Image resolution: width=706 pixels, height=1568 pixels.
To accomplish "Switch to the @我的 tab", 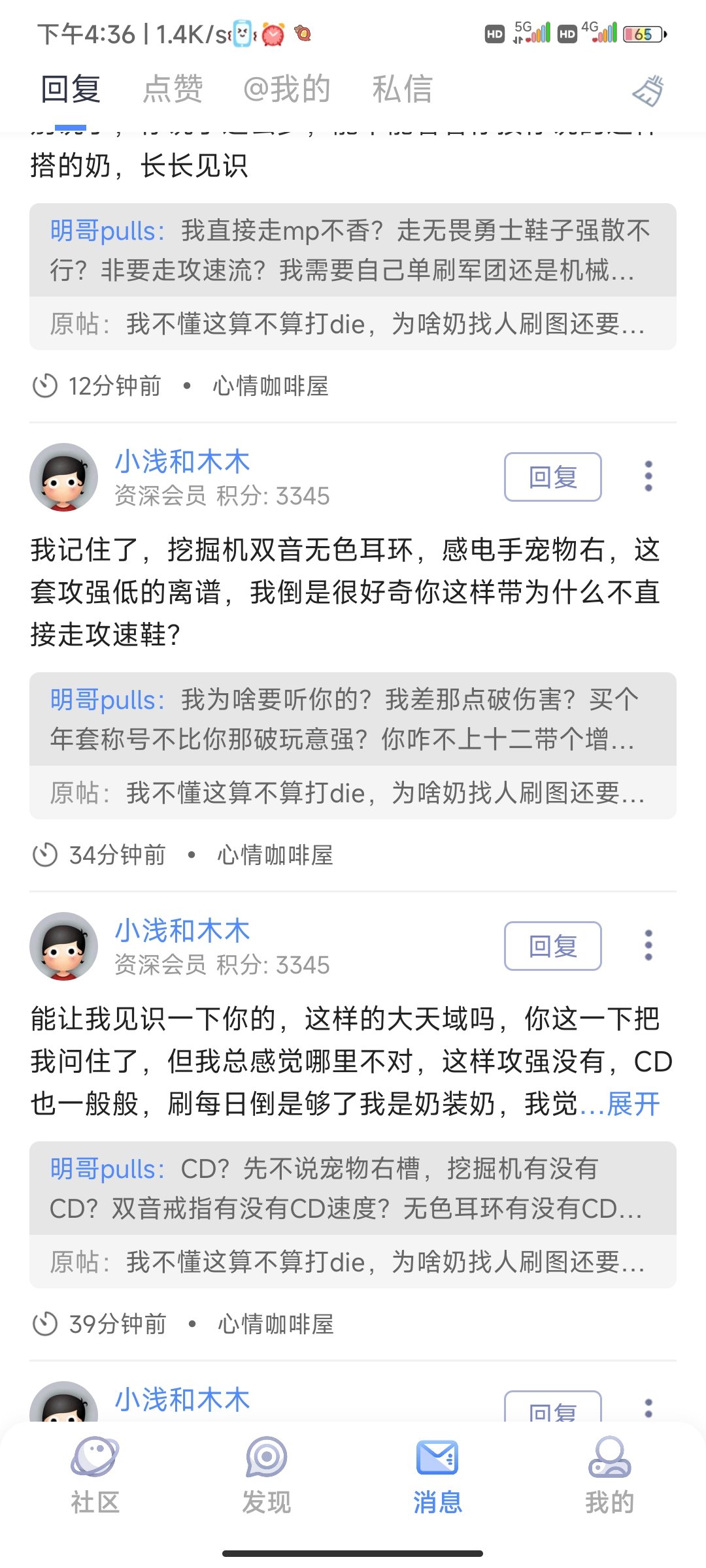I will coord(287,89).
